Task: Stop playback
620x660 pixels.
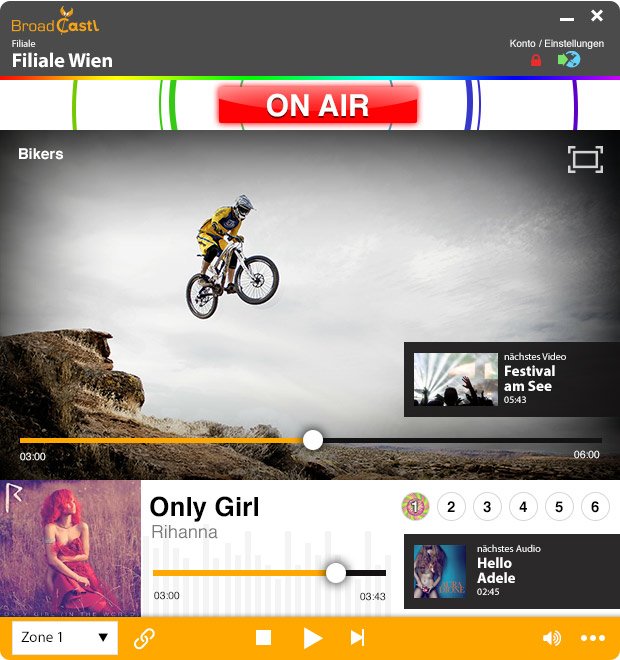Action: (263, 638)
